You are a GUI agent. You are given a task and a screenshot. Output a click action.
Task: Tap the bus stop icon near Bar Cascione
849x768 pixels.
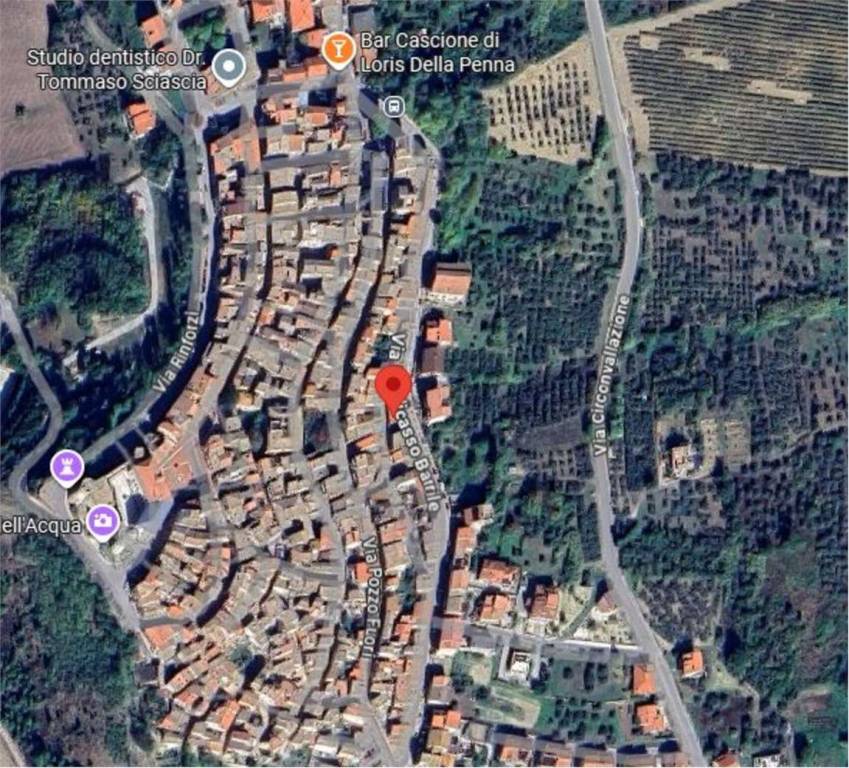point(394,106)
